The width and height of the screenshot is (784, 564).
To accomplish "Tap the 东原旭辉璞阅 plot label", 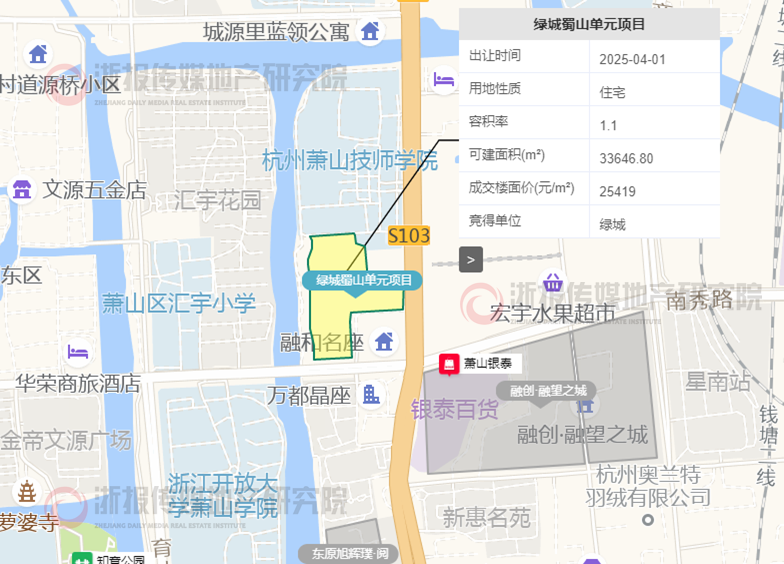I will (349, 554).
